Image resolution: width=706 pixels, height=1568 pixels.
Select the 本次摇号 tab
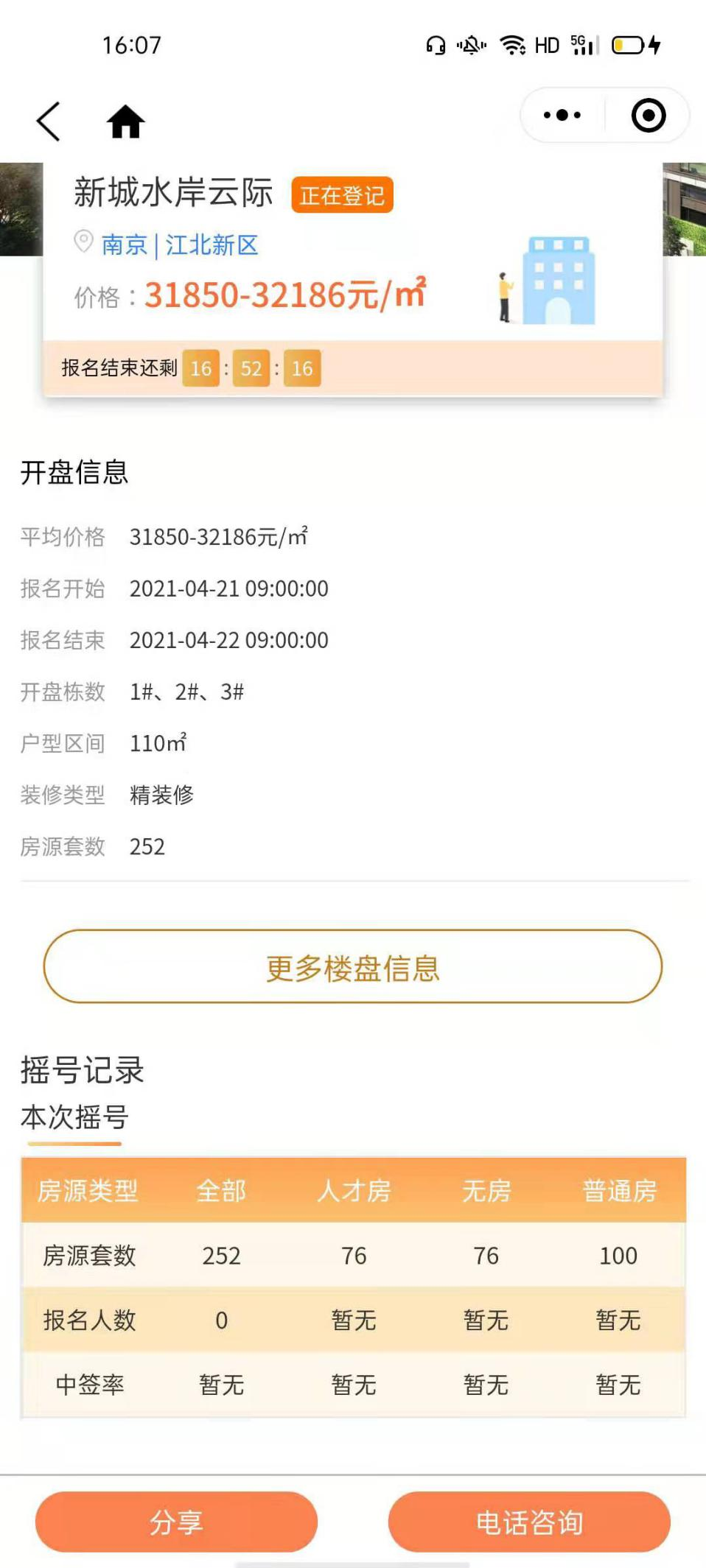[x=74, y=1118]
